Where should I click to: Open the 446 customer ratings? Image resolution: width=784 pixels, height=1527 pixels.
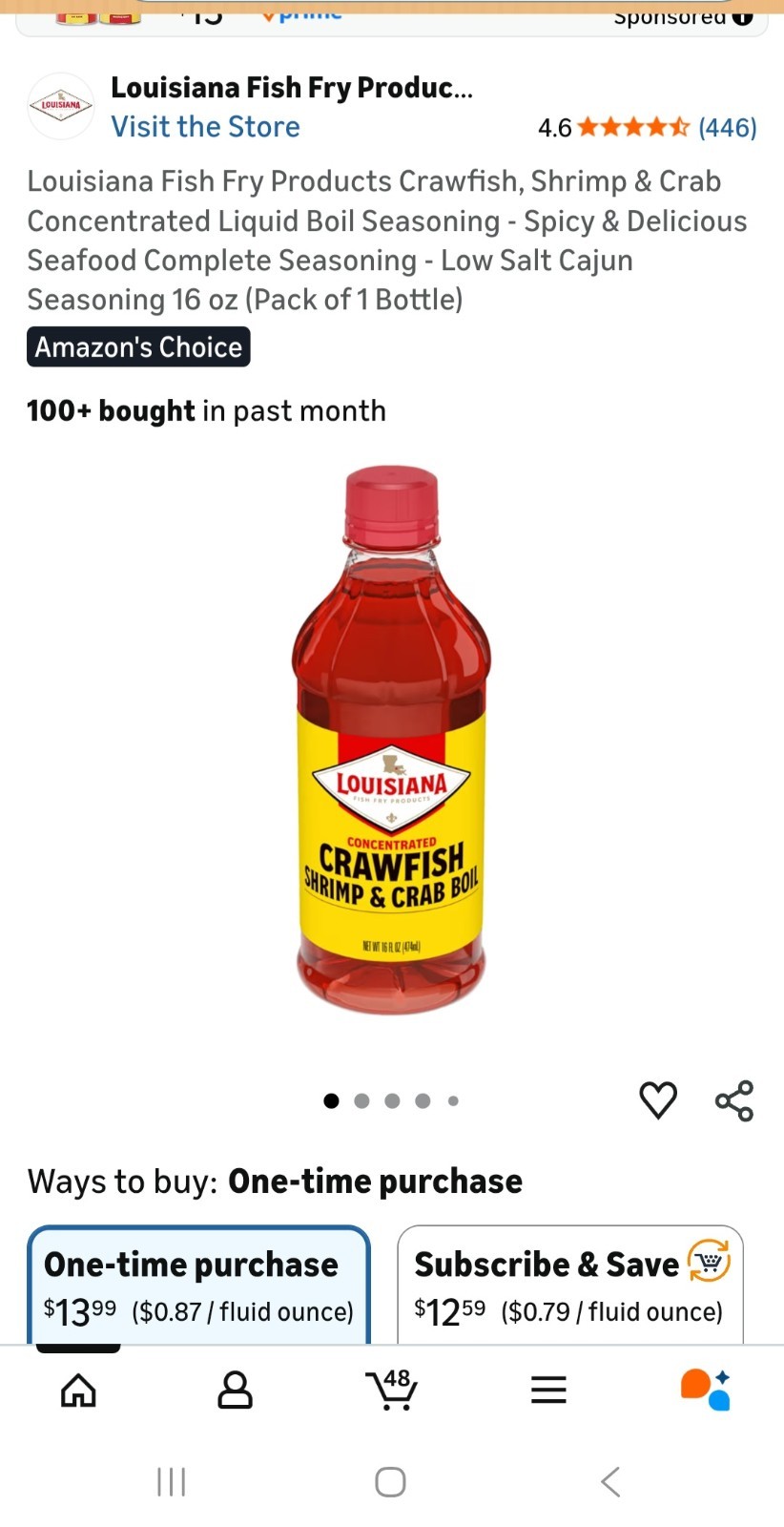(x=728, y=127)
